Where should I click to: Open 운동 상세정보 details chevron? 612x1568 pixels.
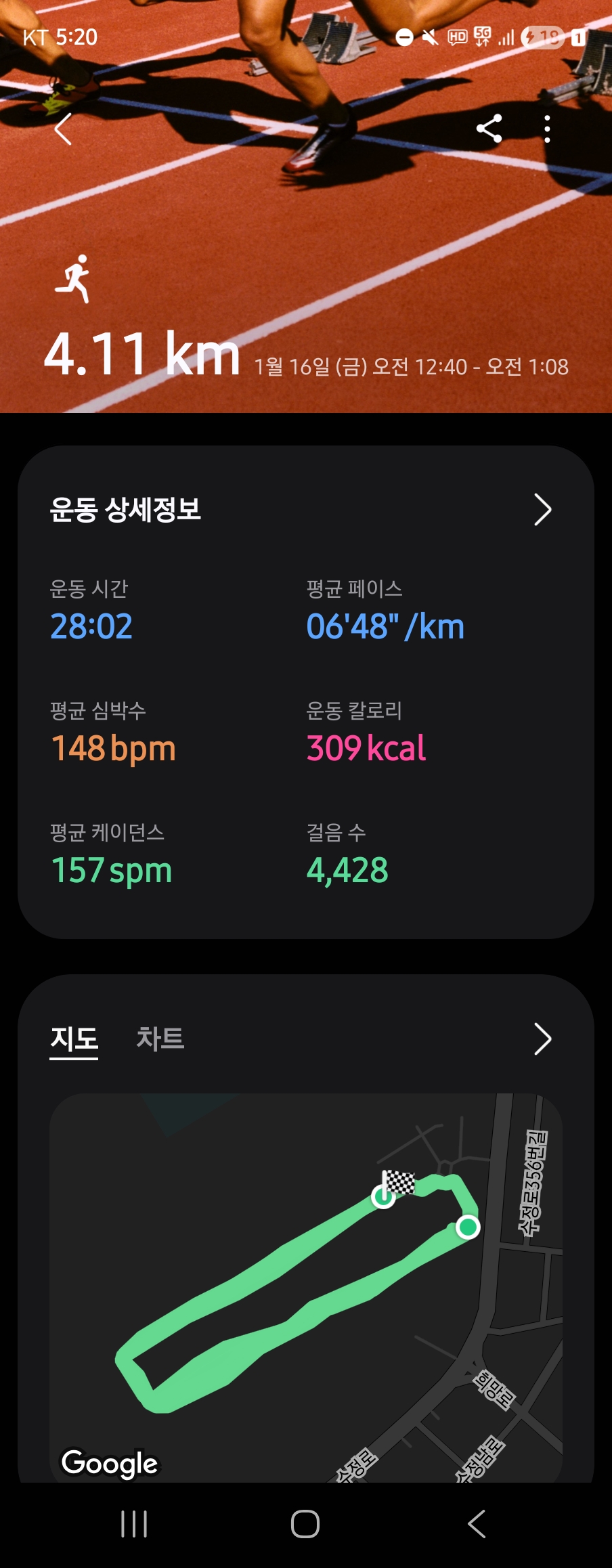point(542,510)
